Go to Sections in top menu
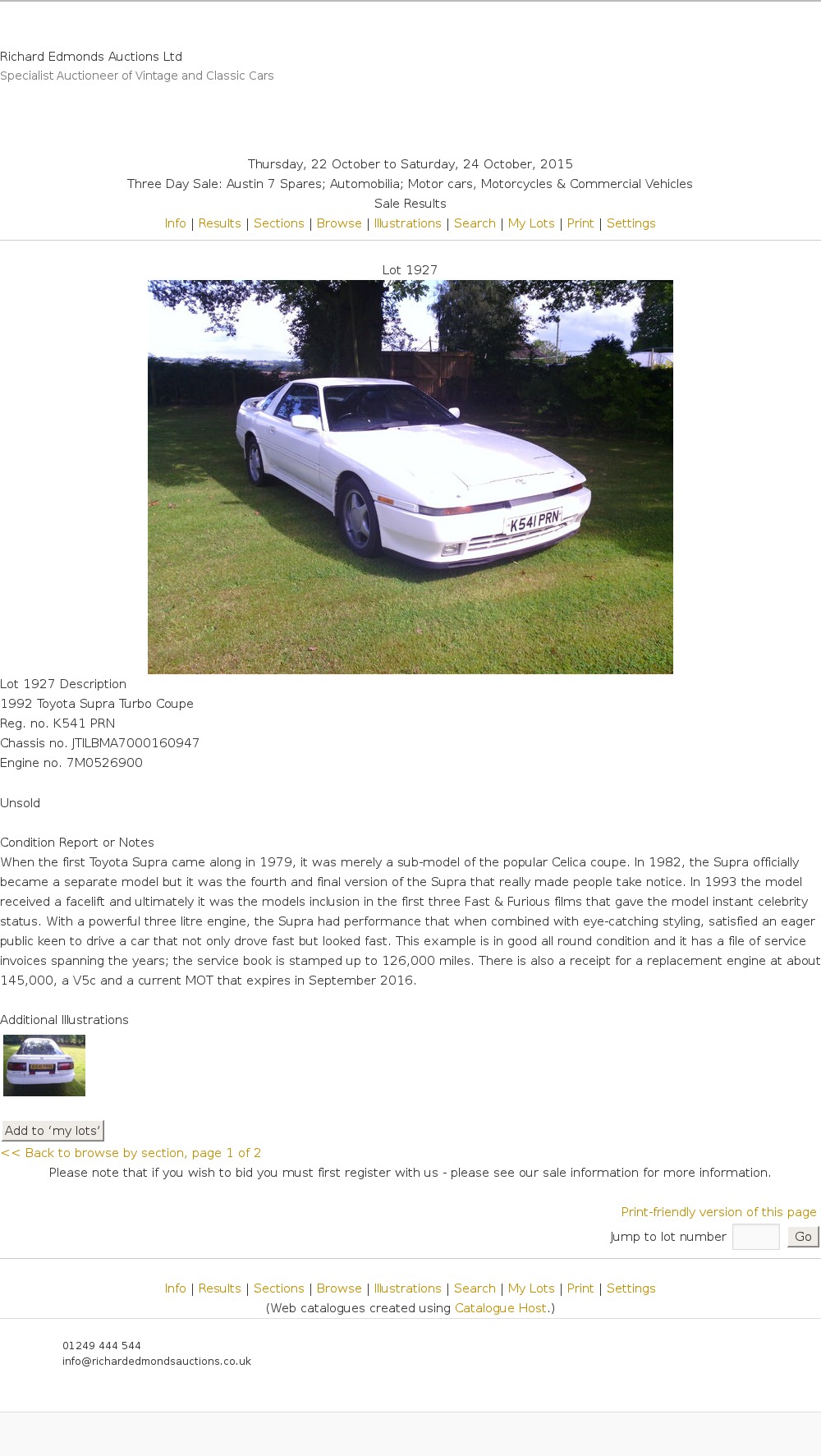The image size is (821, 1456). point(278,223)
